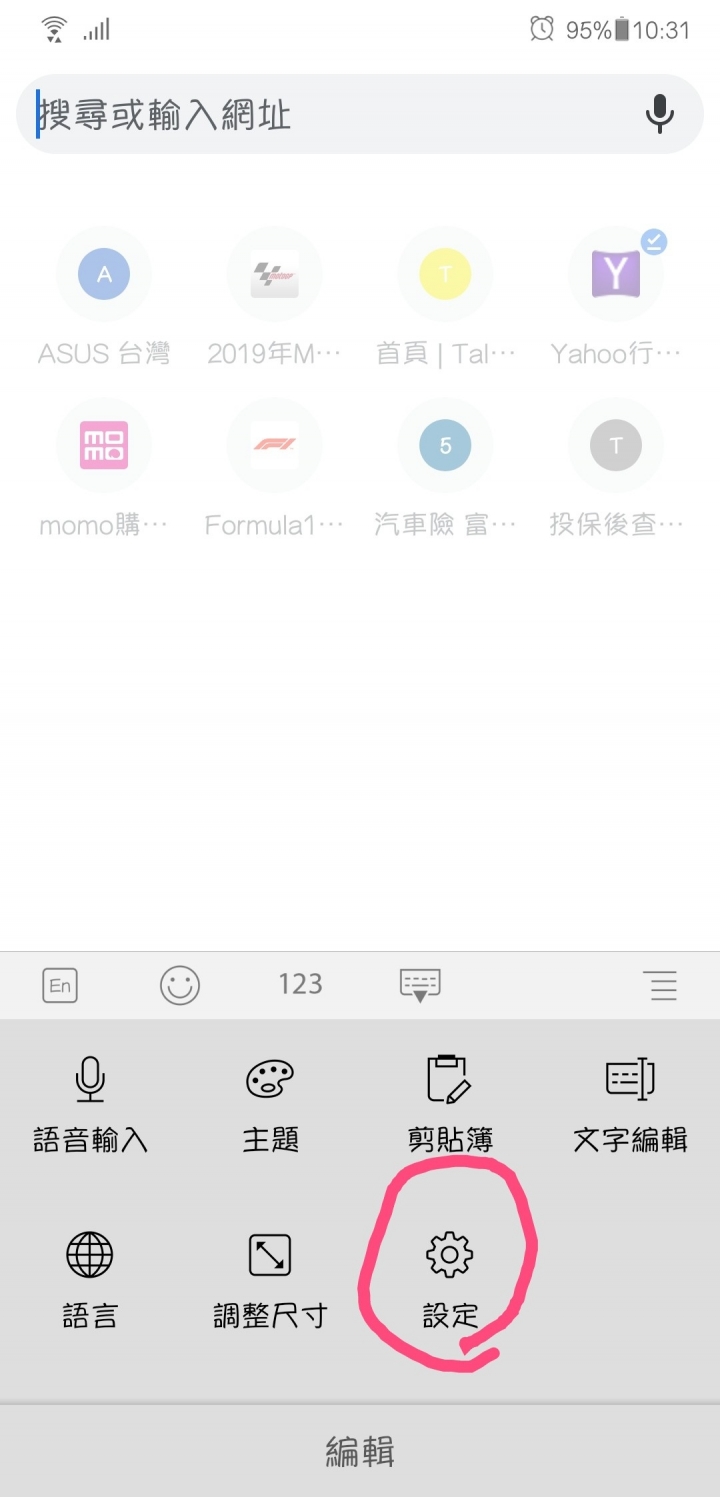Tap the 編輯 button at the bottom
720x1497 pixels.
pos(360,1451)
